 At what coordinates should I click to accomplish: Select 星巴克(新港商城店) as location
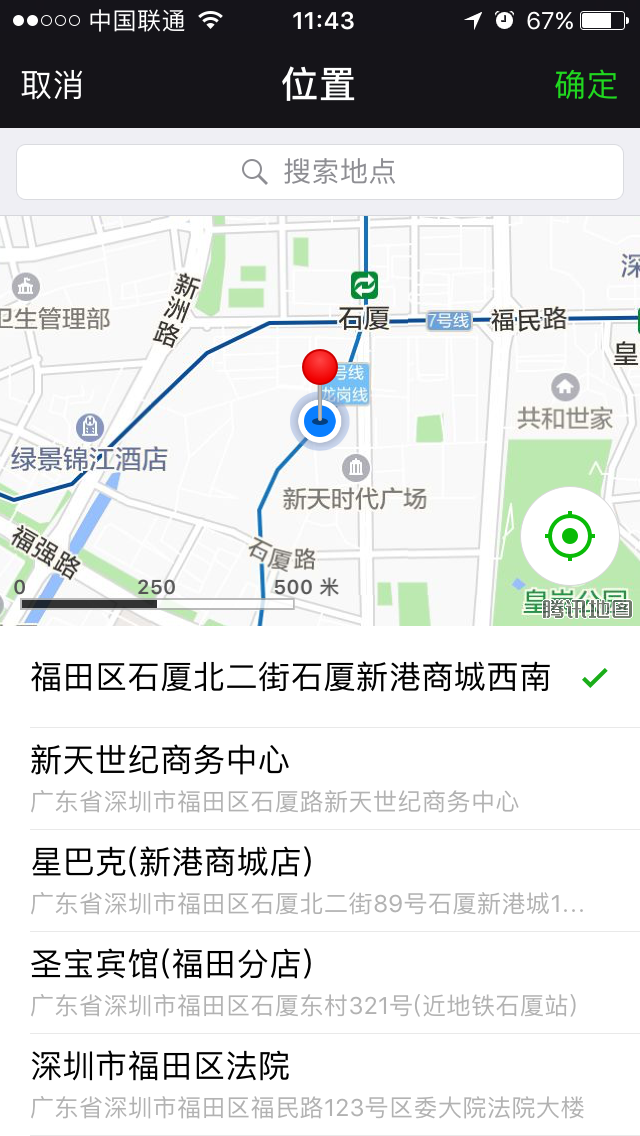(320, 881)
